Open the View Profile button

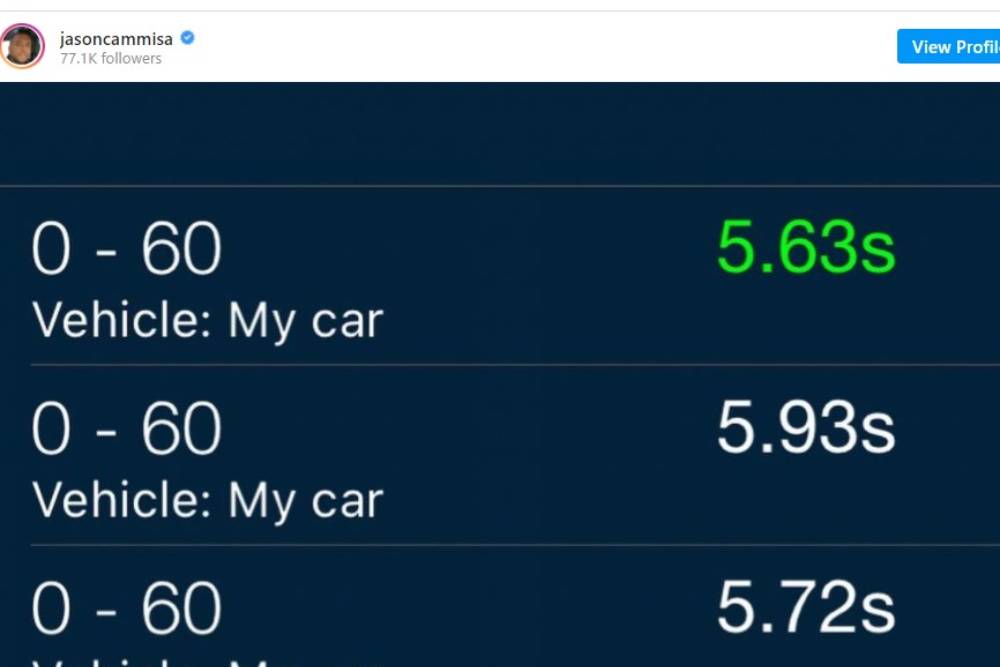pos(950,46)
